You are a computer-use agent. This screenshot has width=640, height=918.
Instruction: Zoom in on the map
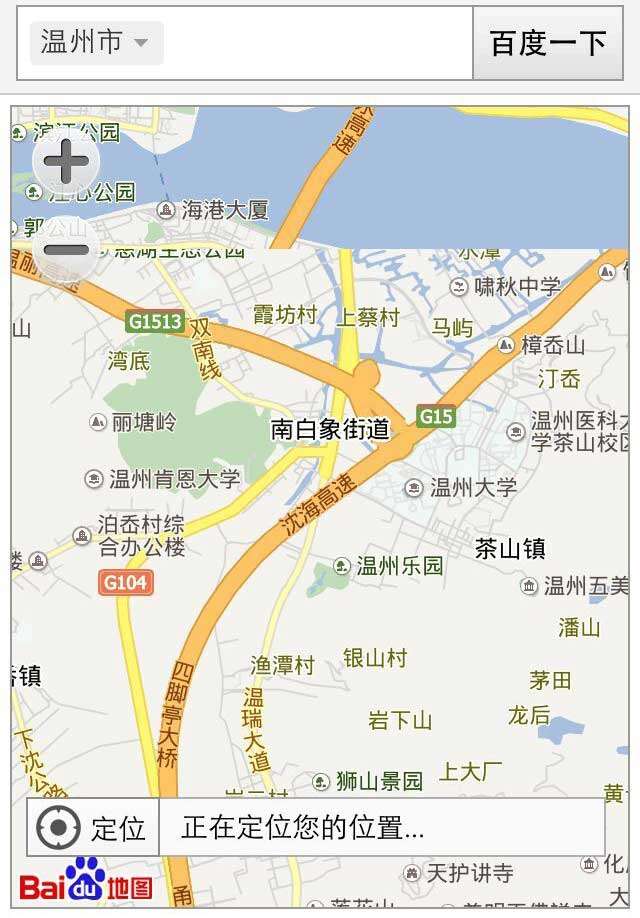point(67,161)
